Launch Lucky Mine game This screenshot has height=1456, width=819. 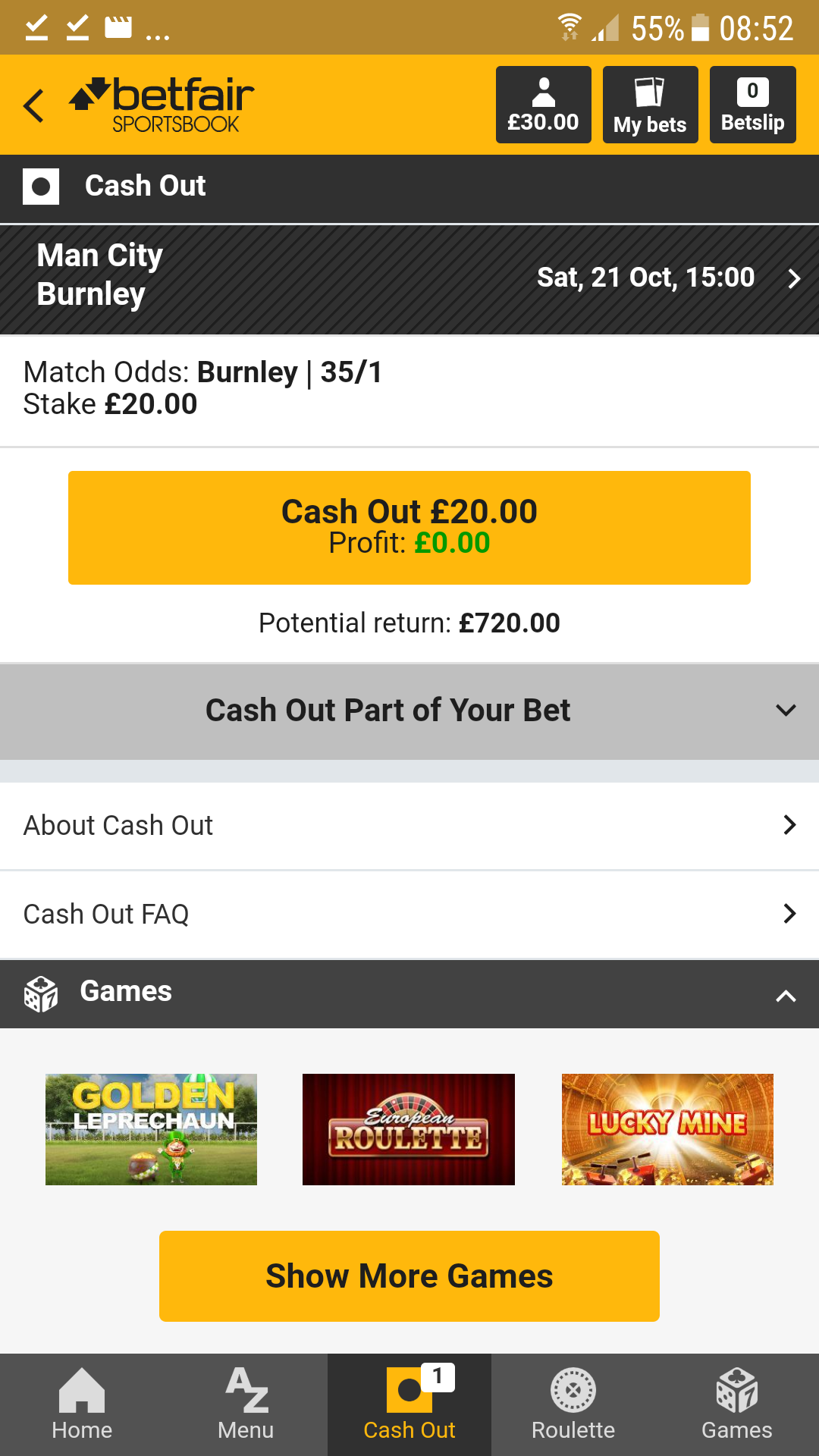click(667, 1129)
